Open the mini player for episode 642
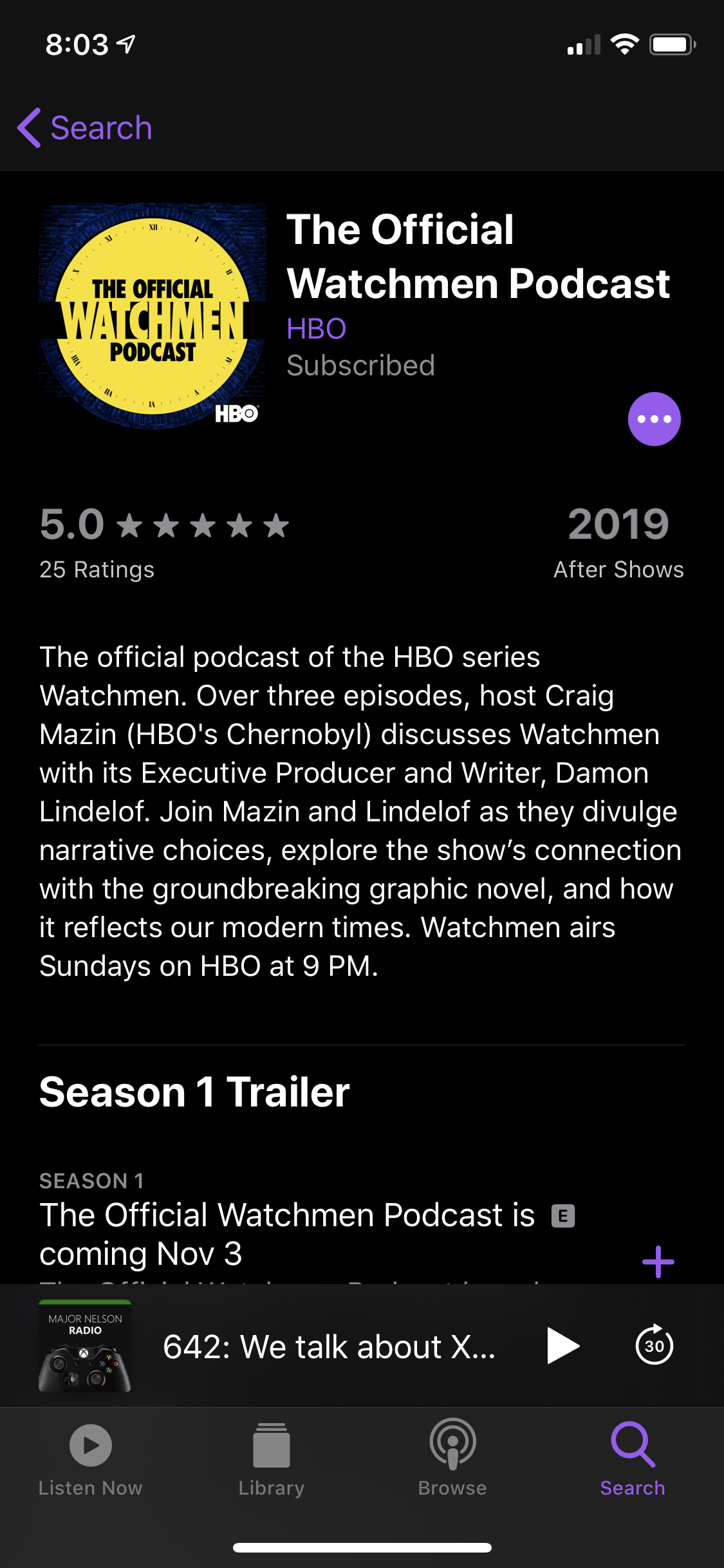The image size is (724, 1568). 328,1347
